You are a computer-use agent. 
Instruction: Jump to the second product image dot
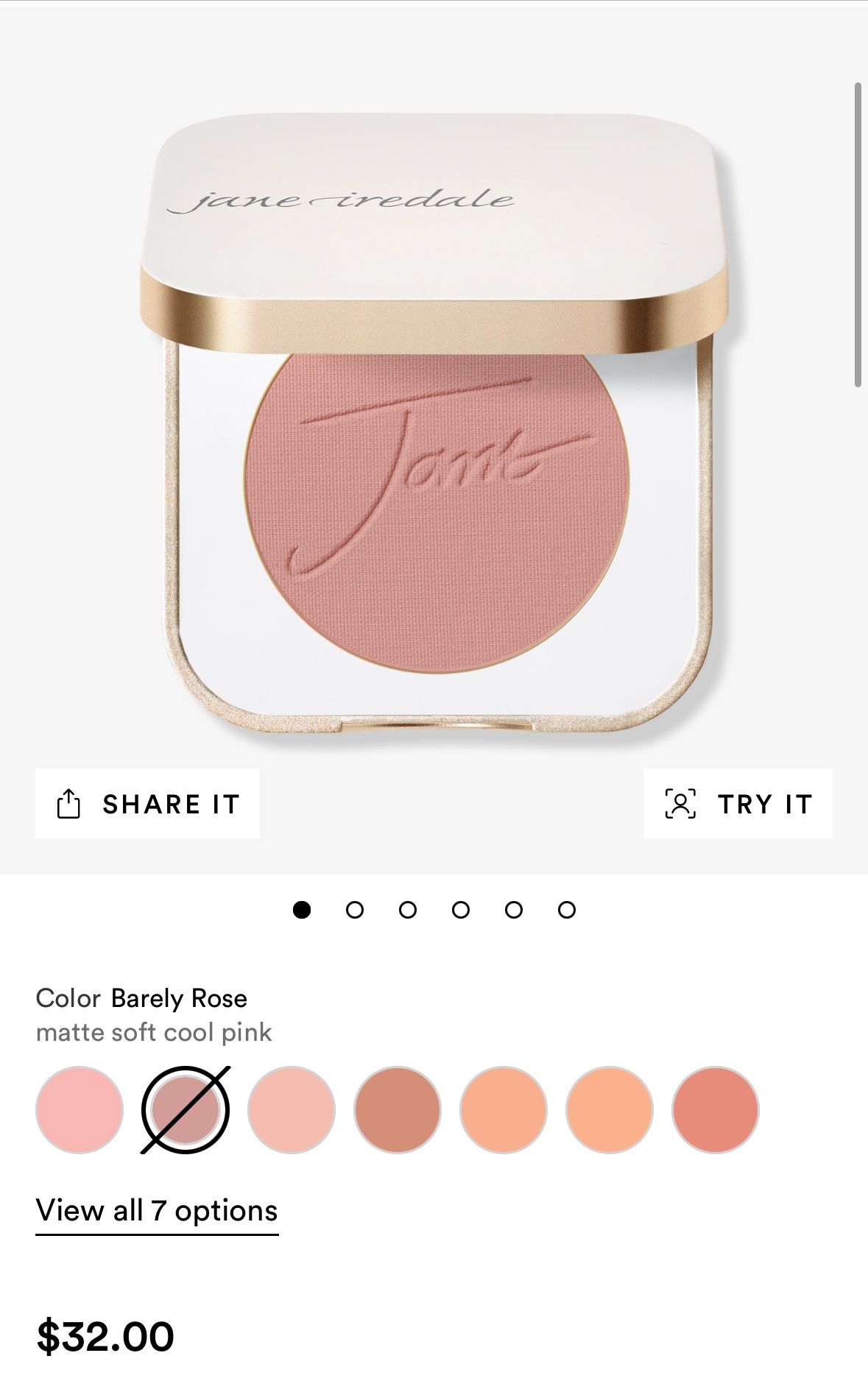(x=356, y=910)
